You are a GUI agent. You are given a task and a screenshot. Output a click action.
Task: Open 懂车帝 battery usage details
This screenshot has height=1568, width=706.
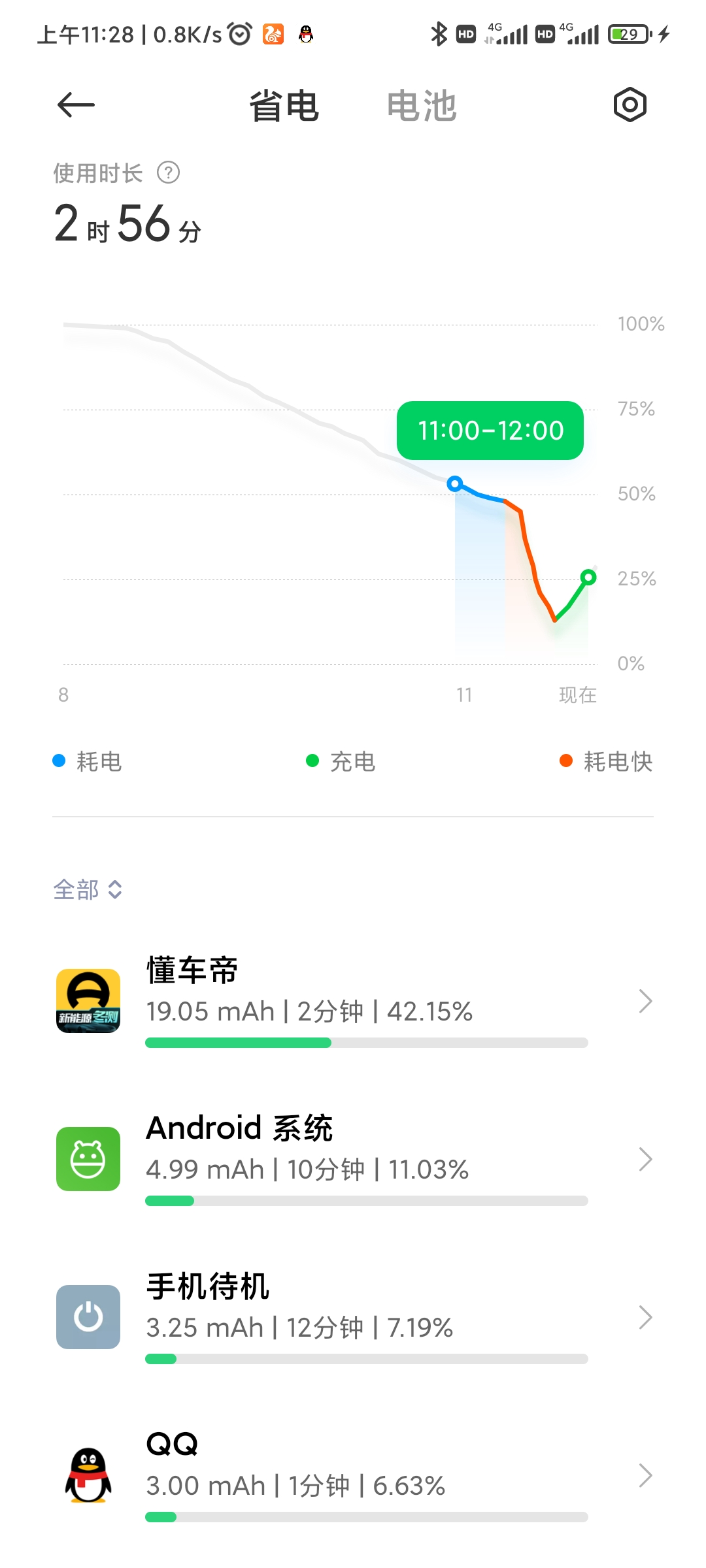pyautogui.click(x=353, y=1001)
